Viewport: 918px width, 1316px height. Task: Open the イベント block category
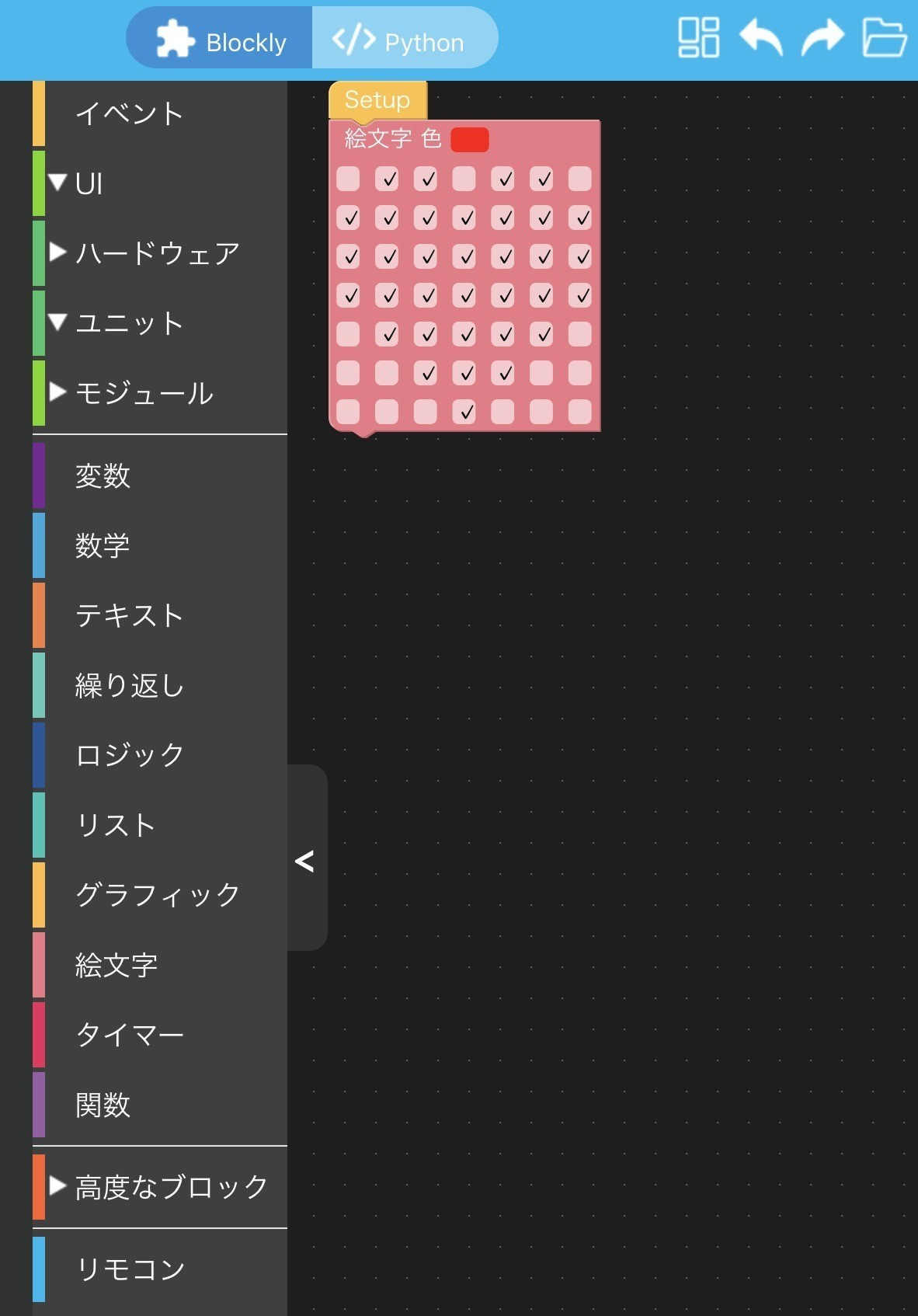(129, 114)
